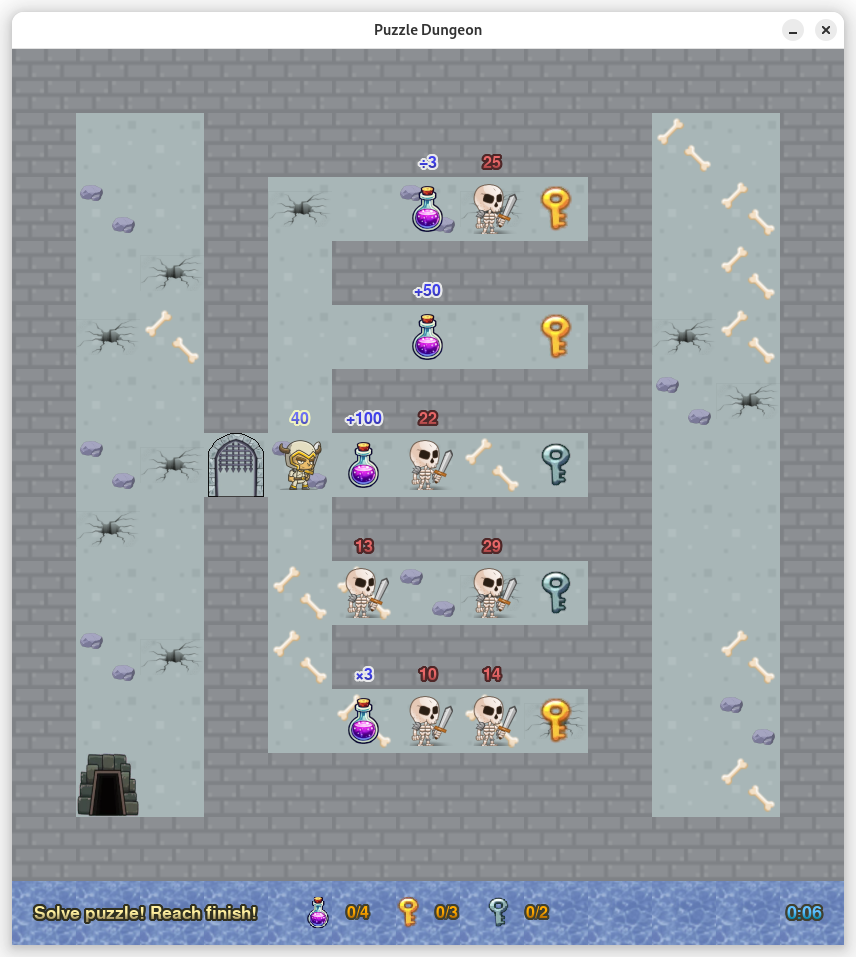Select the +50 potion
This screenshot has height=957, width=856.
click(x=427, y=337)
